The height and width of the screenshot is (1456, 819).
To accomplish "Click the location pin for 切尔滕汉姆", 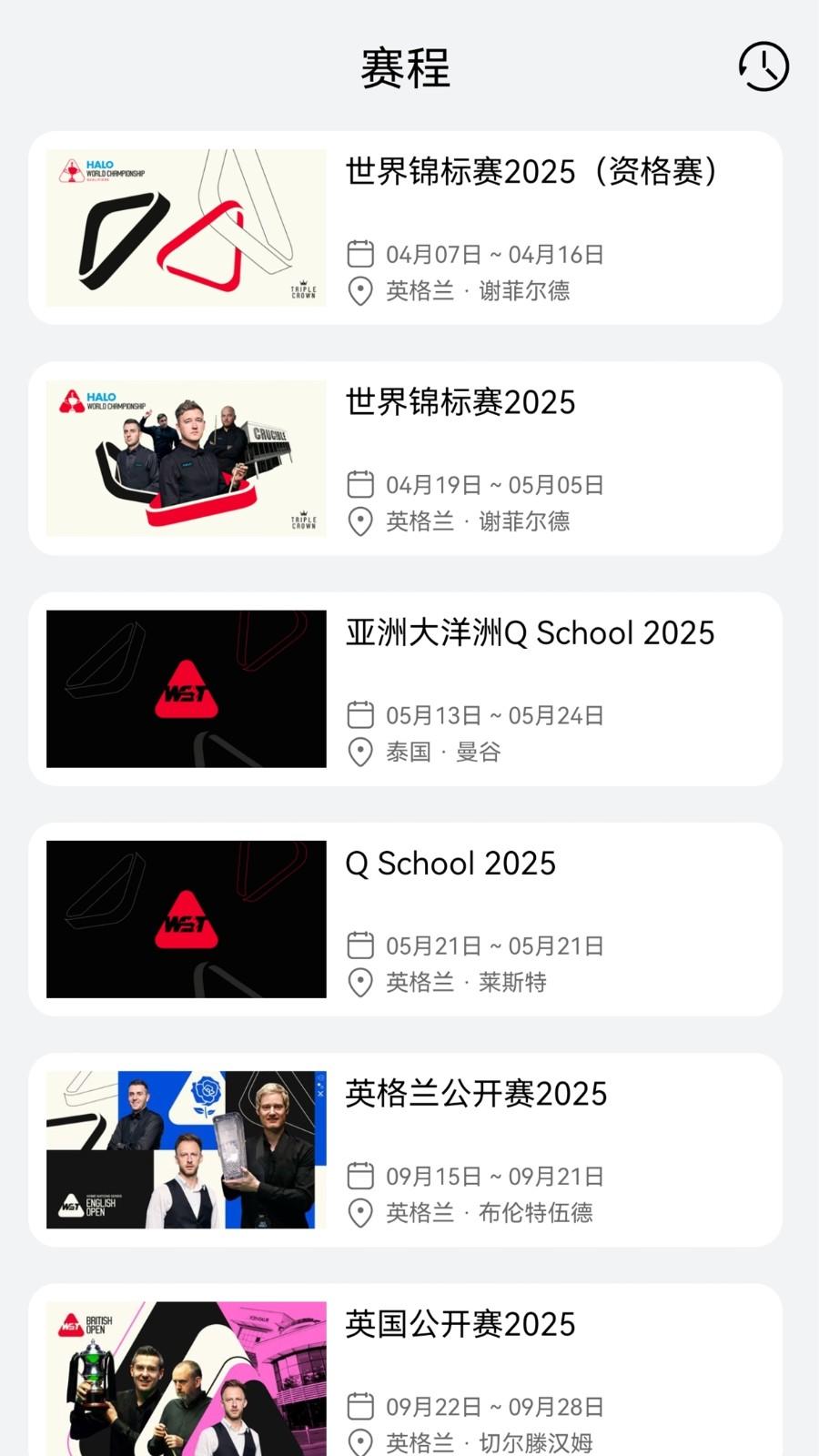I will tap(359, 1443).
